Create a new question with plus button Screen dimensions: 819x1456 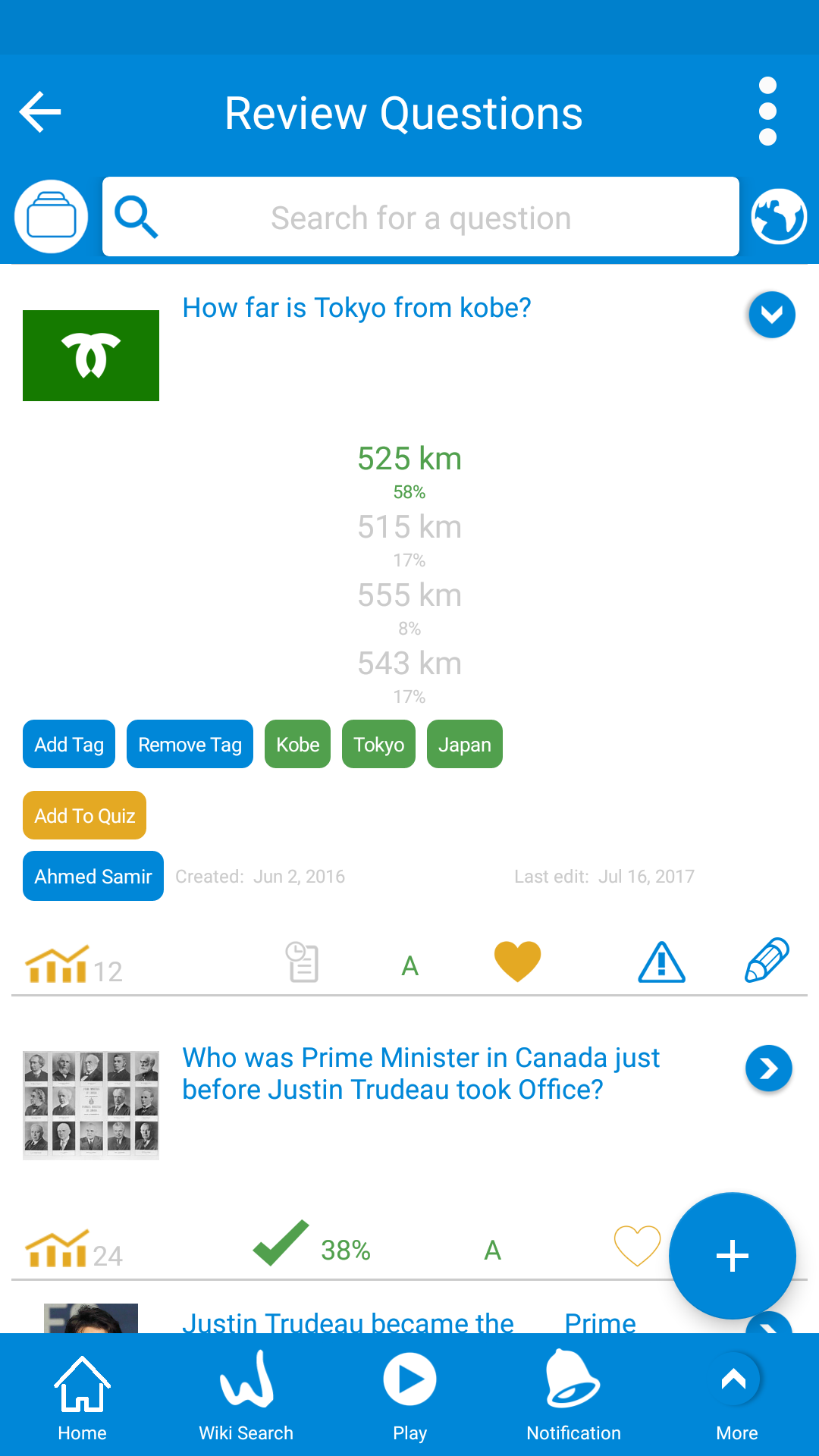point(732,1256)
